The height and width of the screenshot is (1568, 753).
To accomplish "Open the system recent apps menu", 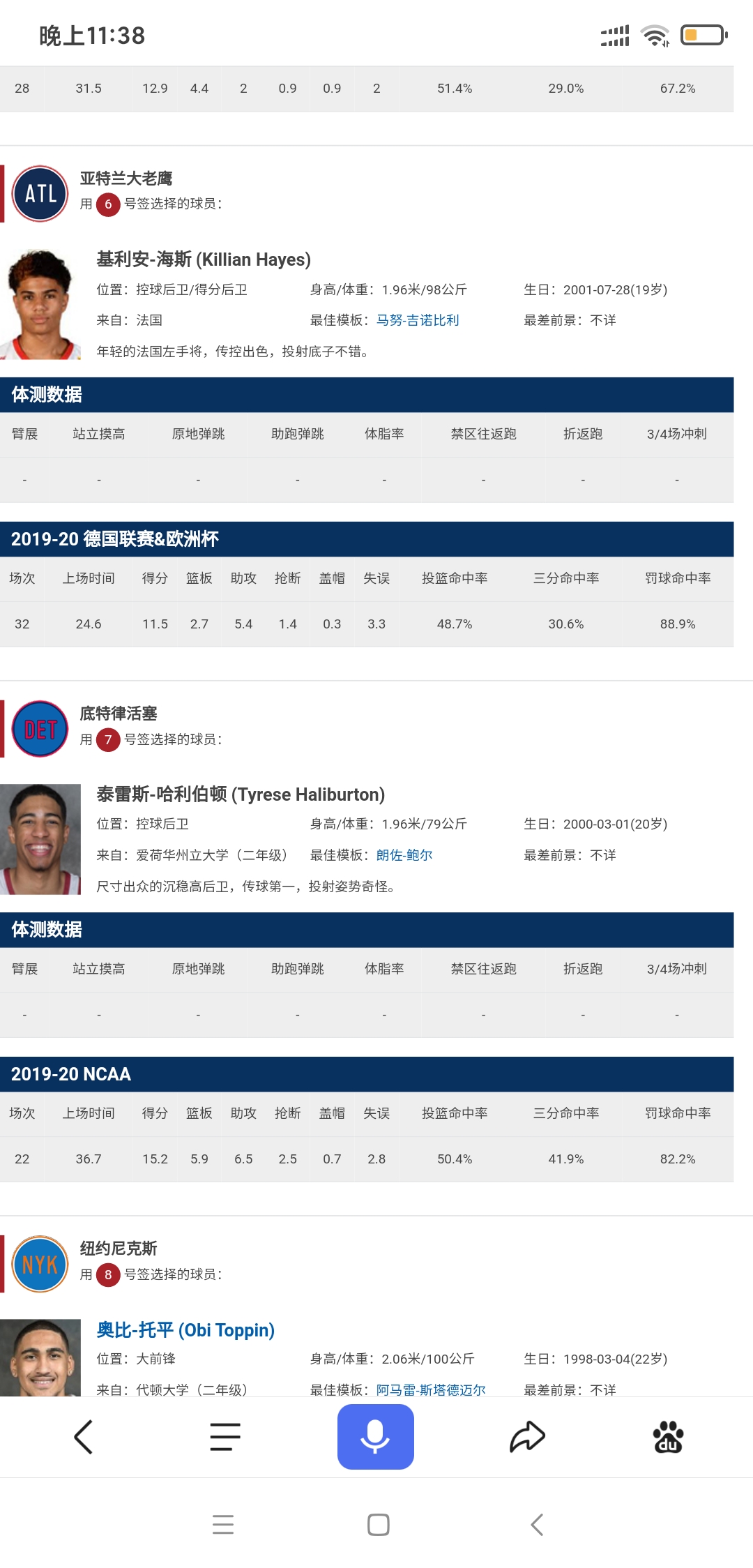I will point(223,1525).
